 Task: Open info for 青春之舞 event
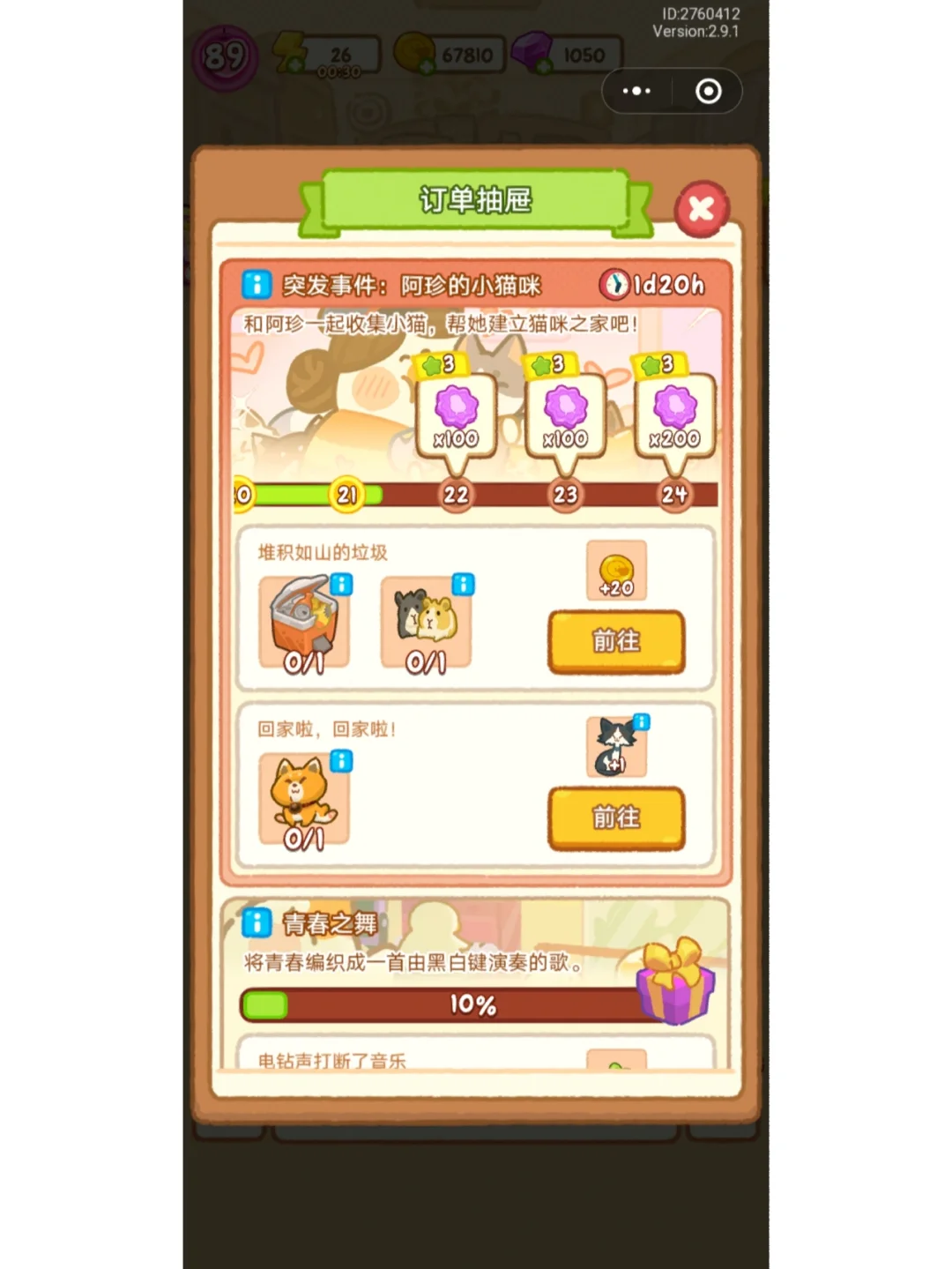click(257, 922)
